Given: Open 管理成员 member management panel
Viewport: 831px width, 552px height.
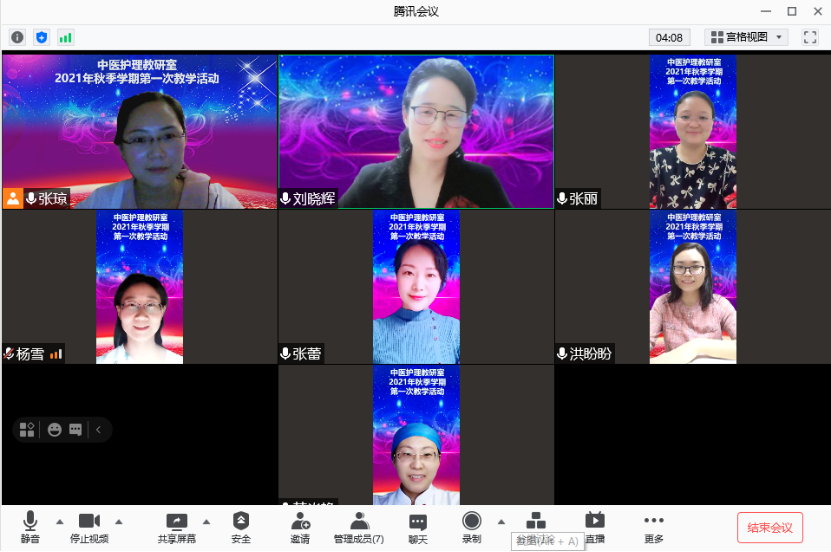Looking at the screenshot, I should click(359, 527).
